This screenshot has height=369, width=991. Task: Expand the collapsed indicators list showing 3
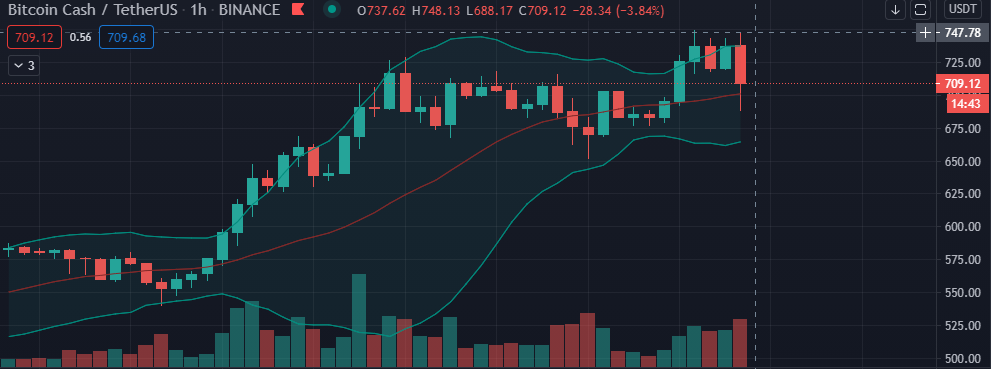click(x=24, y=65)
